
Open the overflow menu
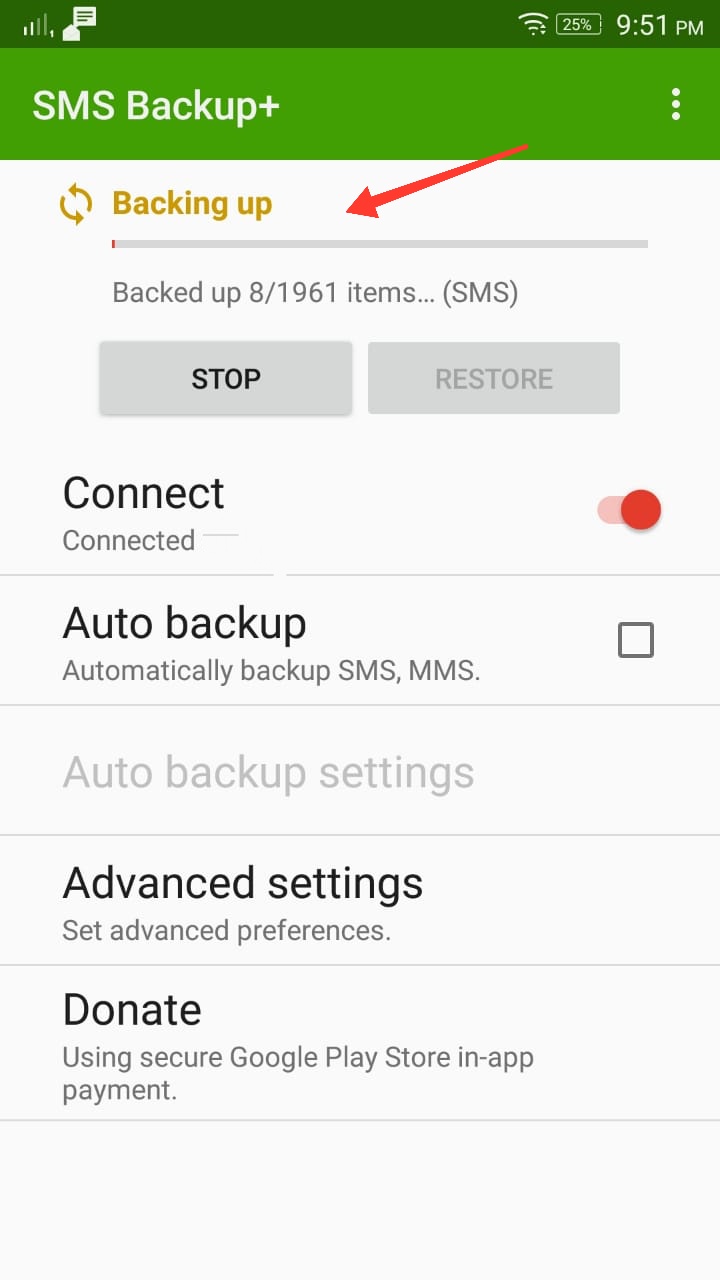676,104
